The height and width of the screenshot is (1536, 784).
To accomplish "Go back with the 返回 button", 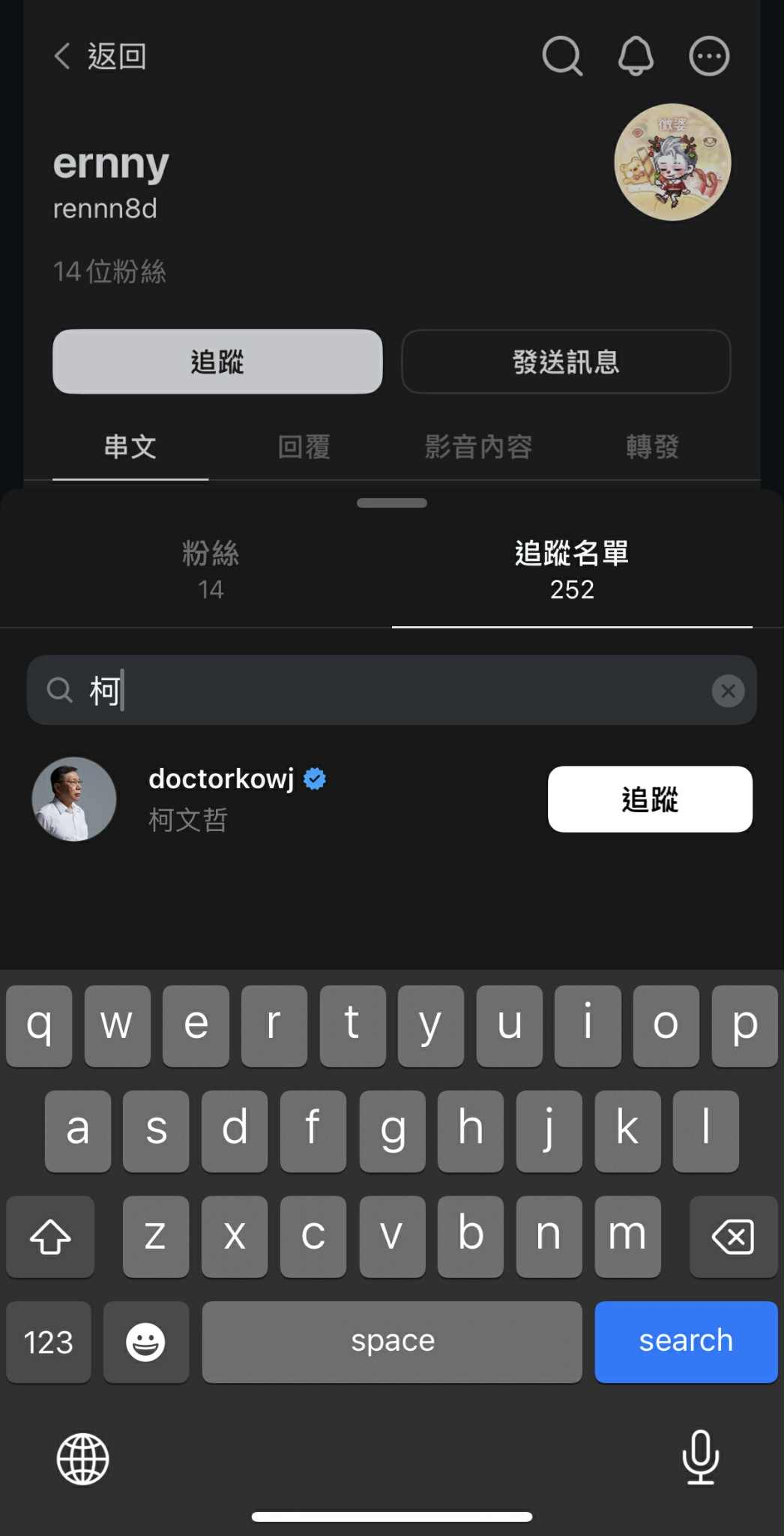I will click(100, 56).
